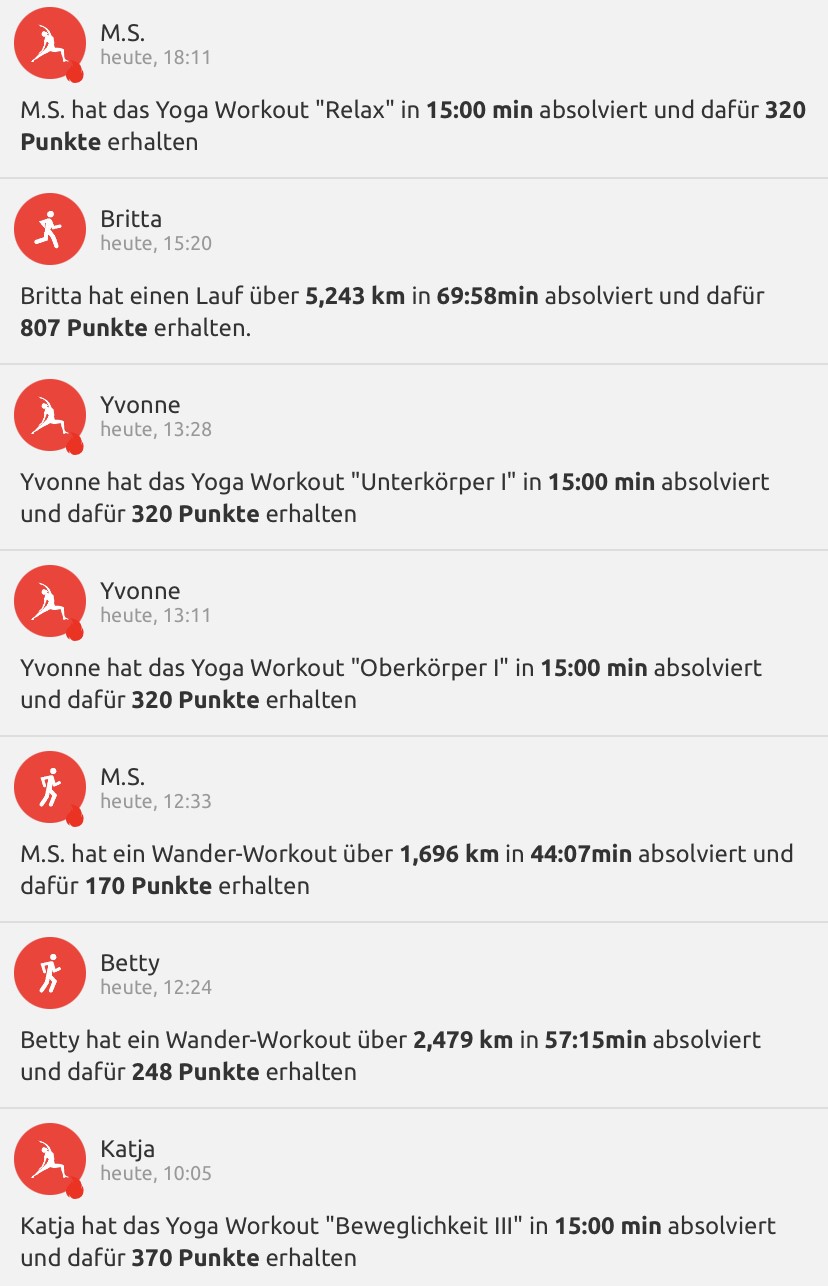Open M.S.'s Yoga "Relax" workout entry
This screenshot has height=1286, width=828.
[x=413, y=125]
